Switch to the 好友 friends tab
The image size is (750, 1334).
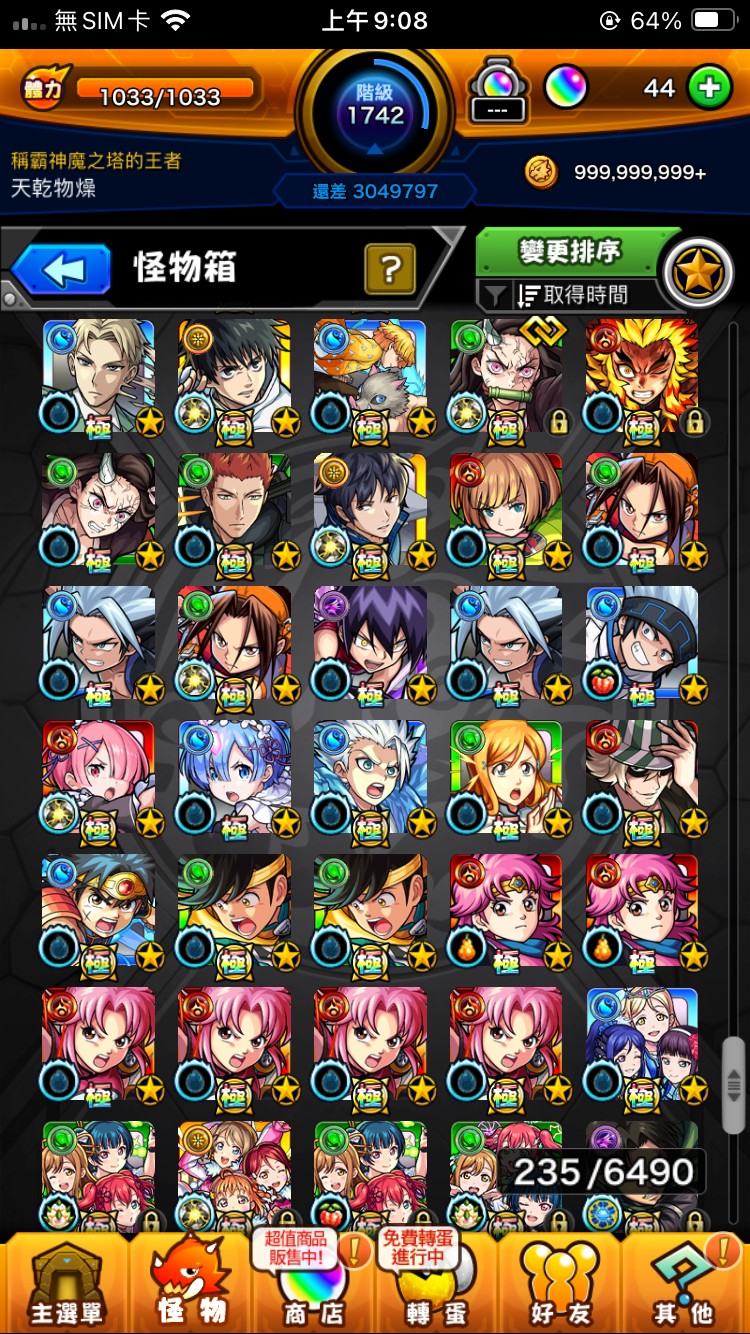(x=560, y=1284)
